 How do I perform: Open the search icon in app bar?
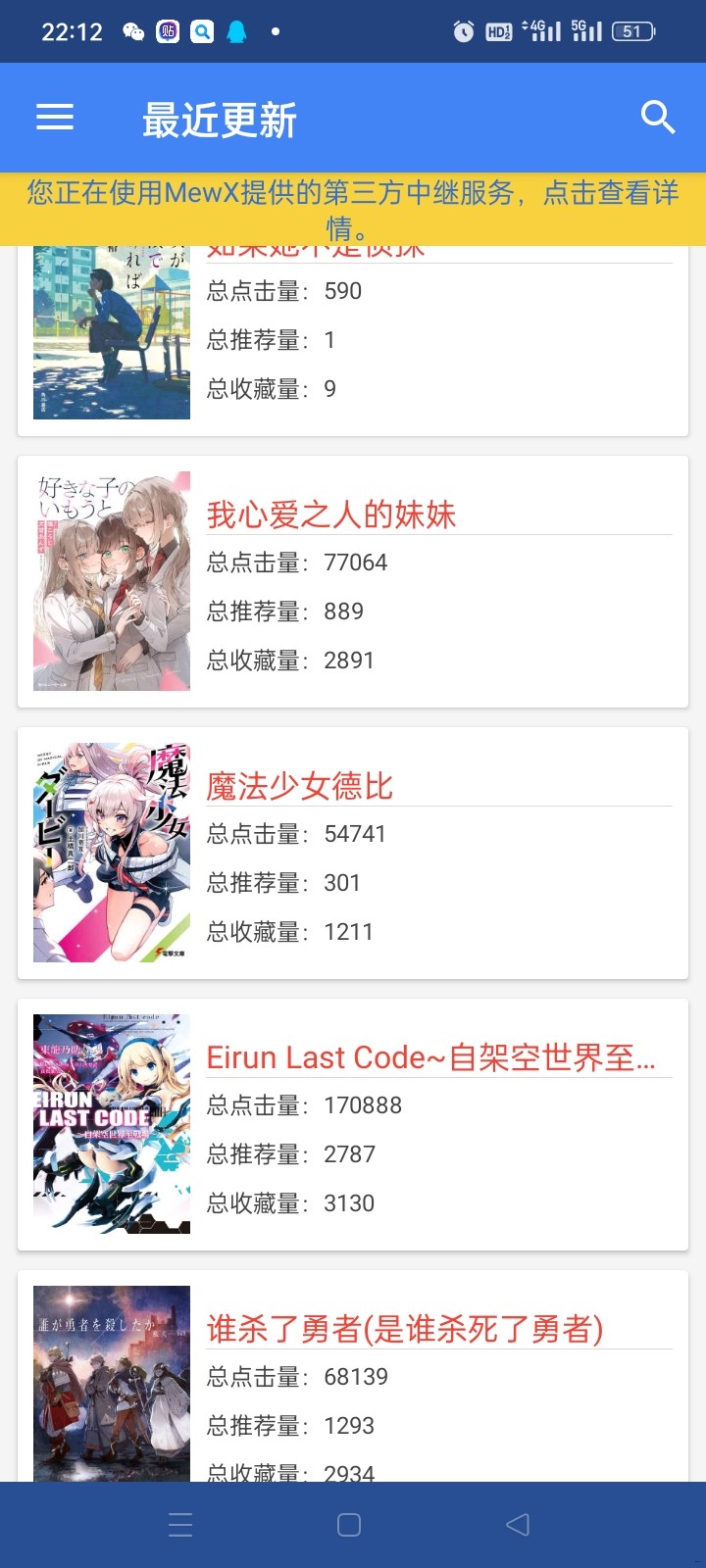pyautogui.click(x=658, y=118)
